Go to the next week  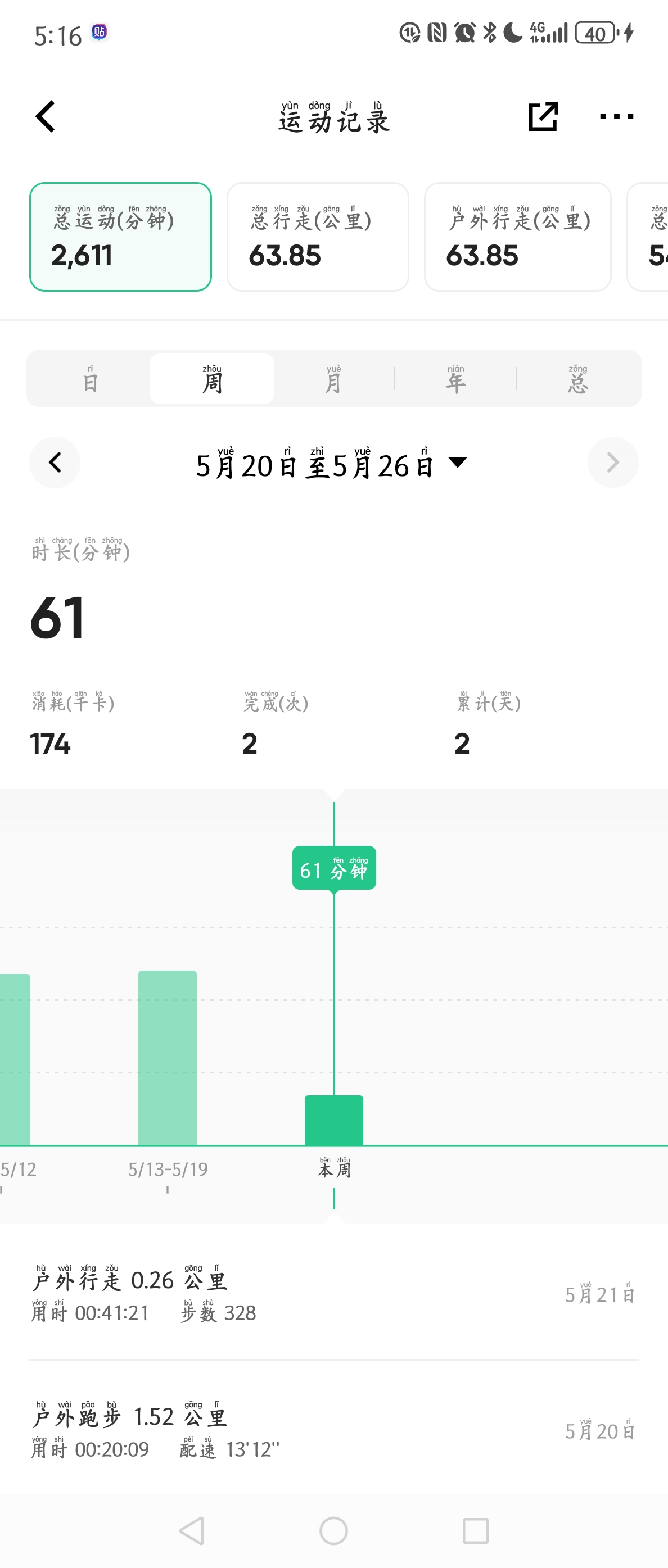tap(612, 463)
